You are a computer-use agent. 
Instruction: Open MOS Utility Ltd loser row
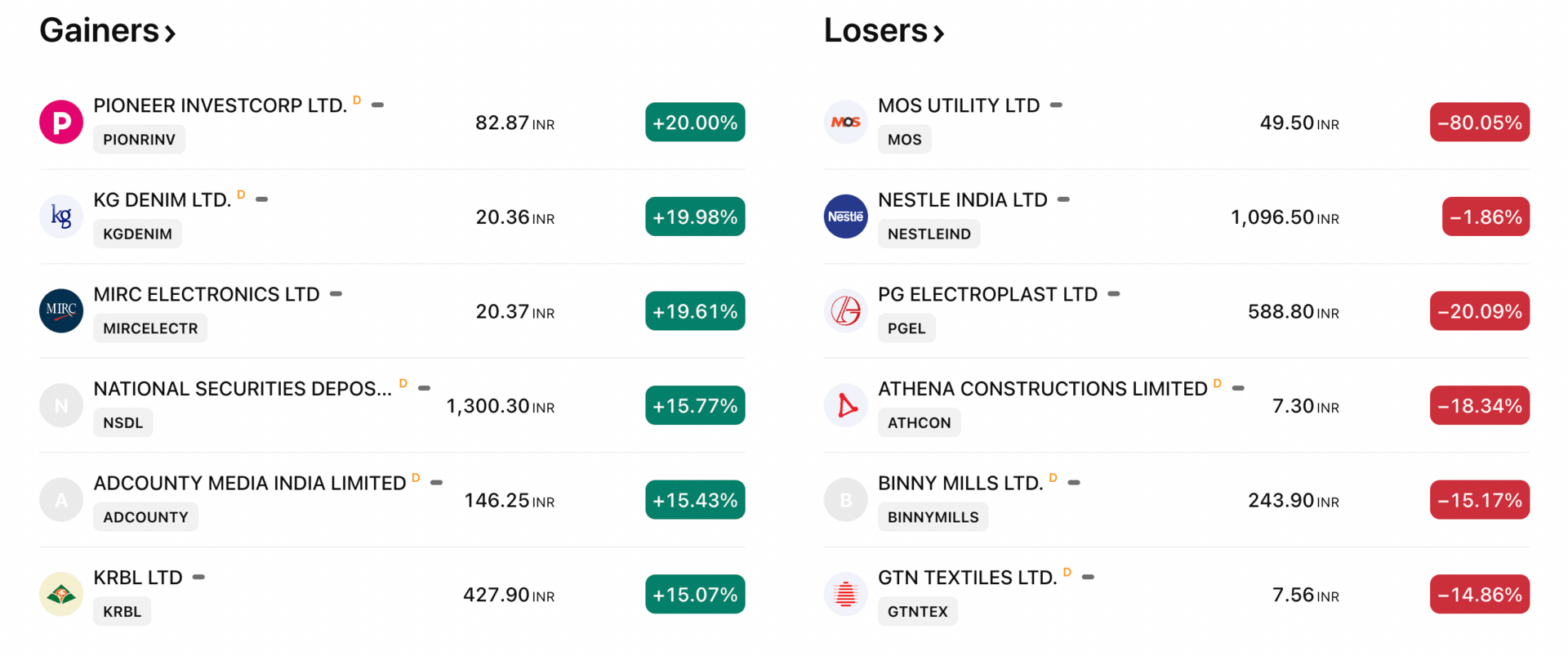coord(958,106)
